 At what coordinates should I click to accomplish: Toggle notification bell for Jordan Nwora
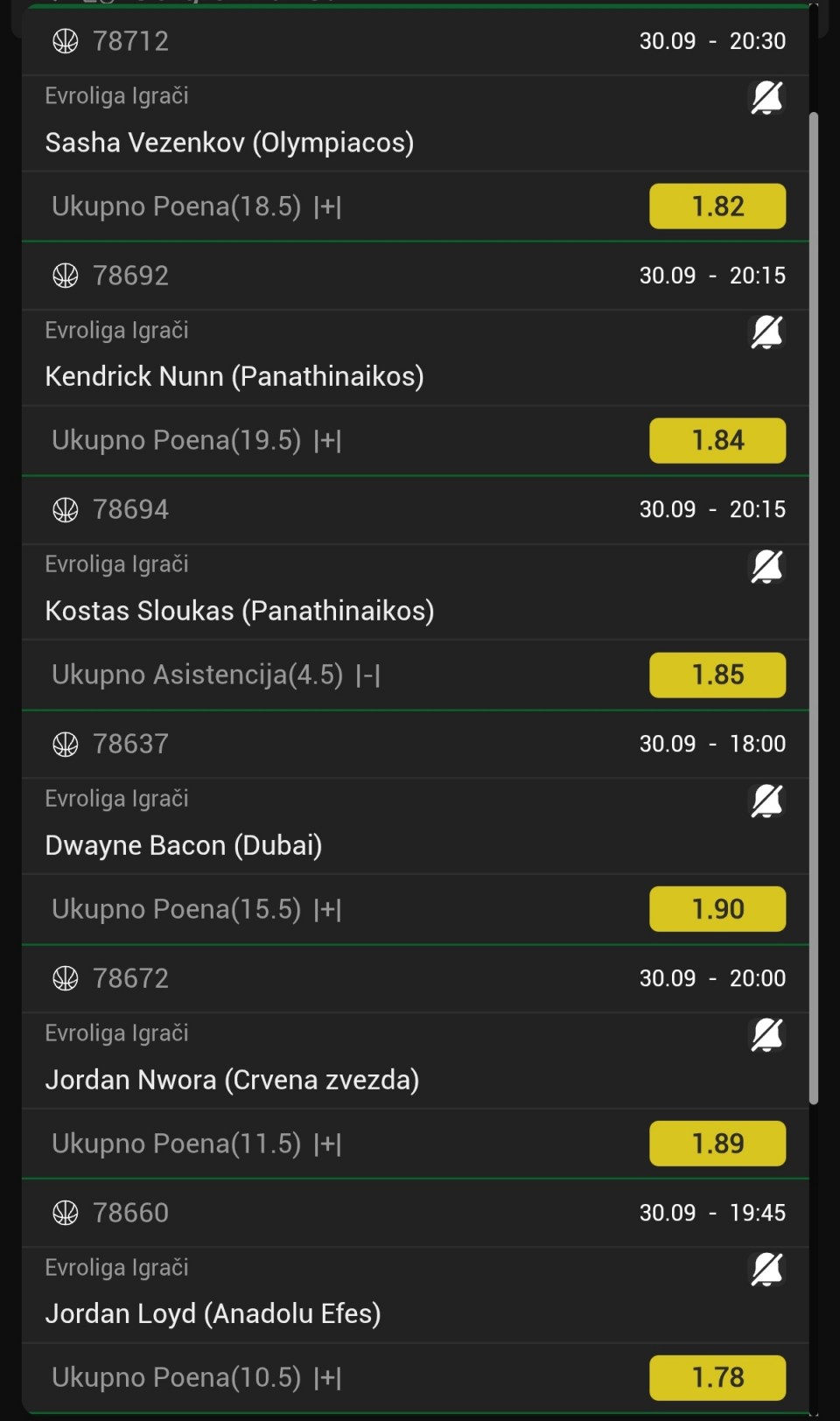click(x=766, y=1036)
